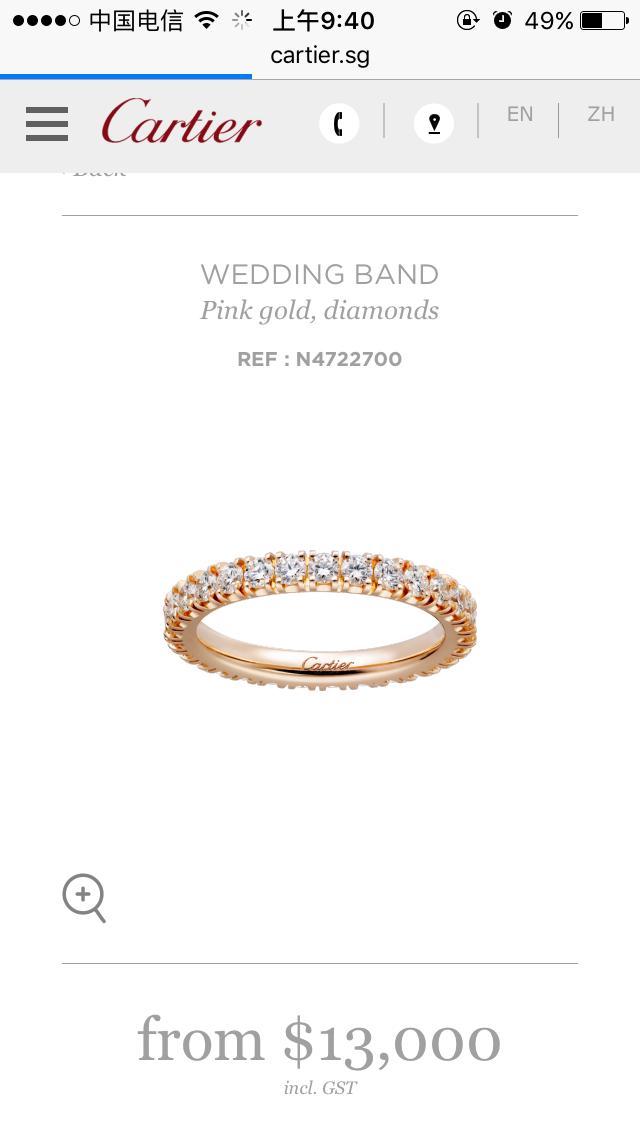This screenshot has width=640, height=1136.
Task: Tap the cartier.sg address bar
Action: pyautogui.click(x=320, y=55)
